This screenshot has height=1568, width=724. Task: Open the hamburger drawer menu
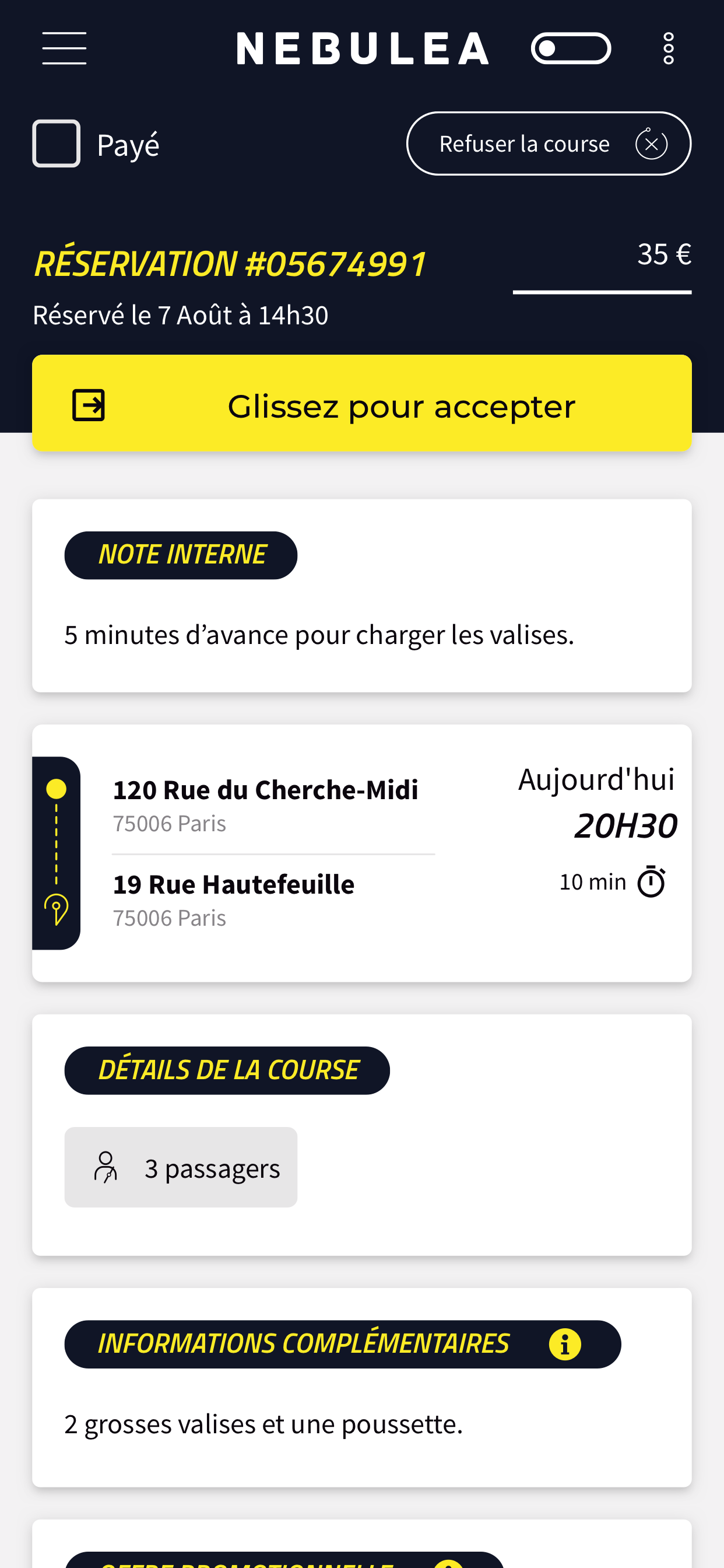coord(64,48)
